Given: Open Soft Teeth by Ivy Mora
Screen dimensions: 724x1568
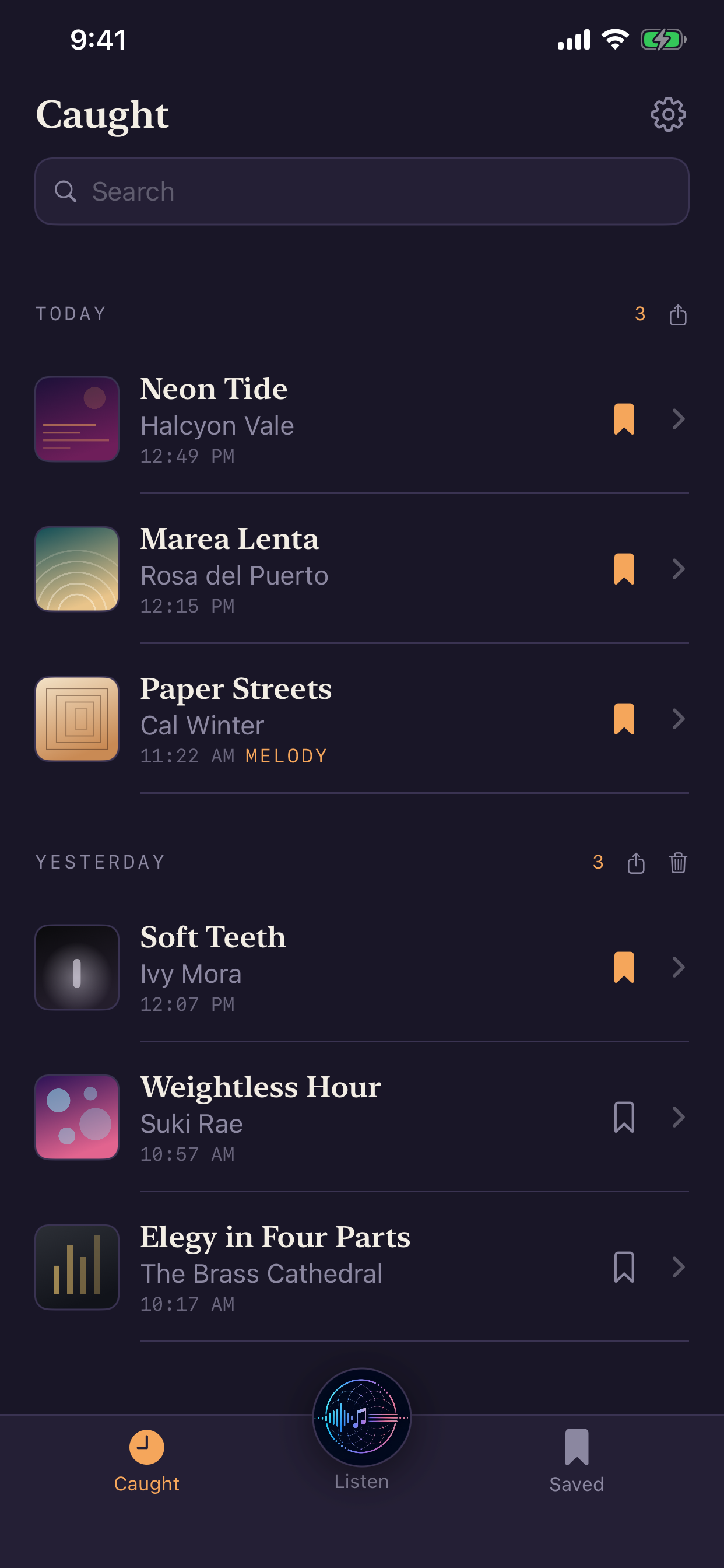Looking at the screenshot, I should (x=362, y=967).
